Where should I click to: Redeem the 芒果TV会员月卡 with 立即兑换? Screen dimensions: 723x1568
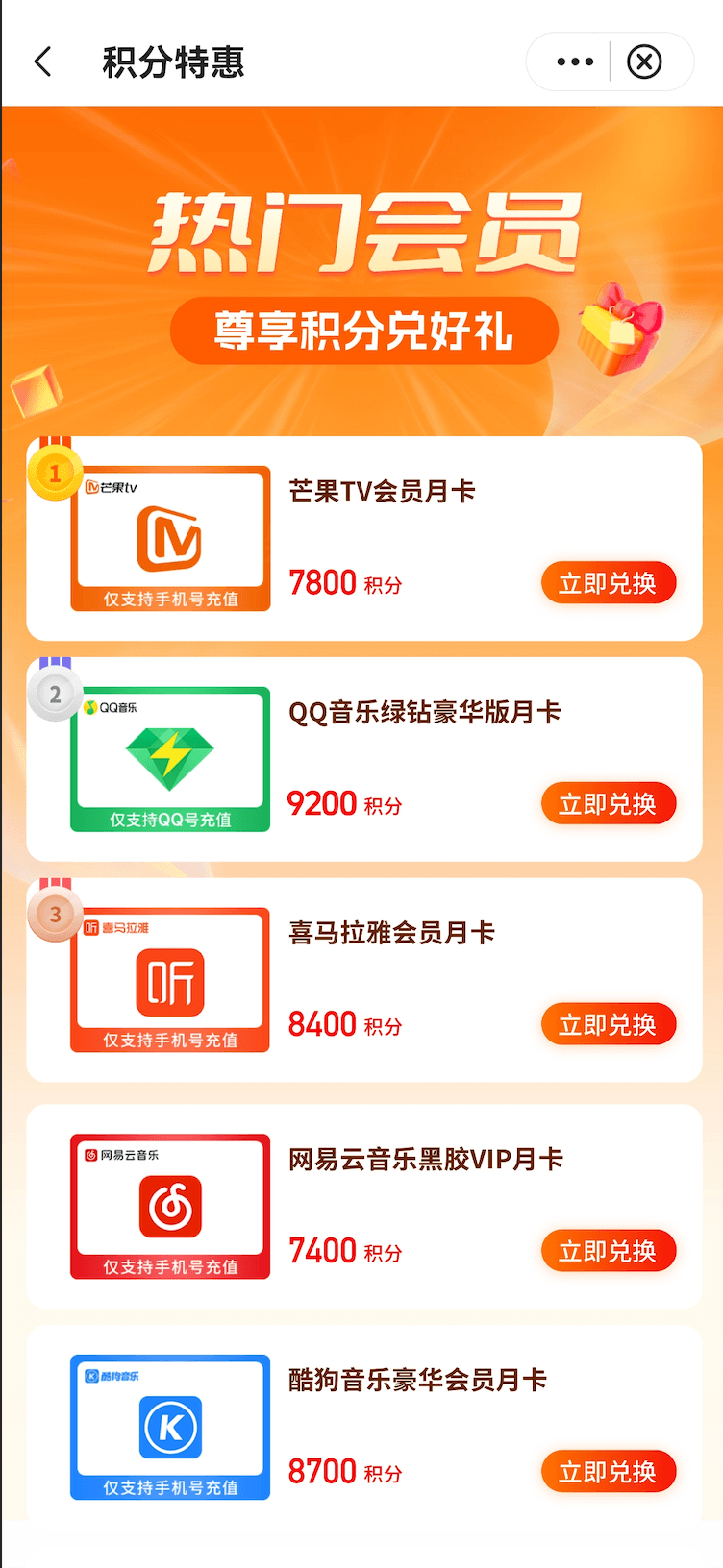(x=608, y=582)
